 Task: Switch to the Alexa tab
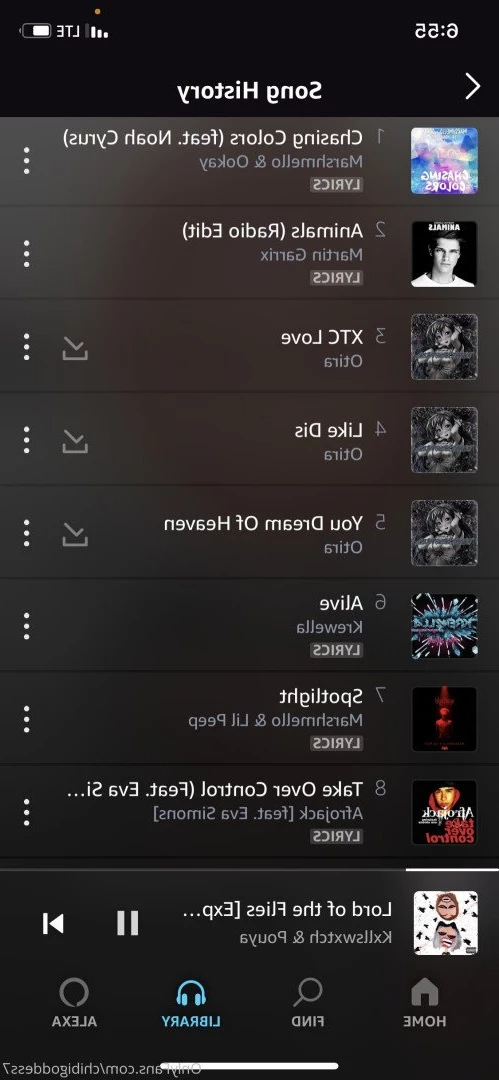coord(74,1003)
